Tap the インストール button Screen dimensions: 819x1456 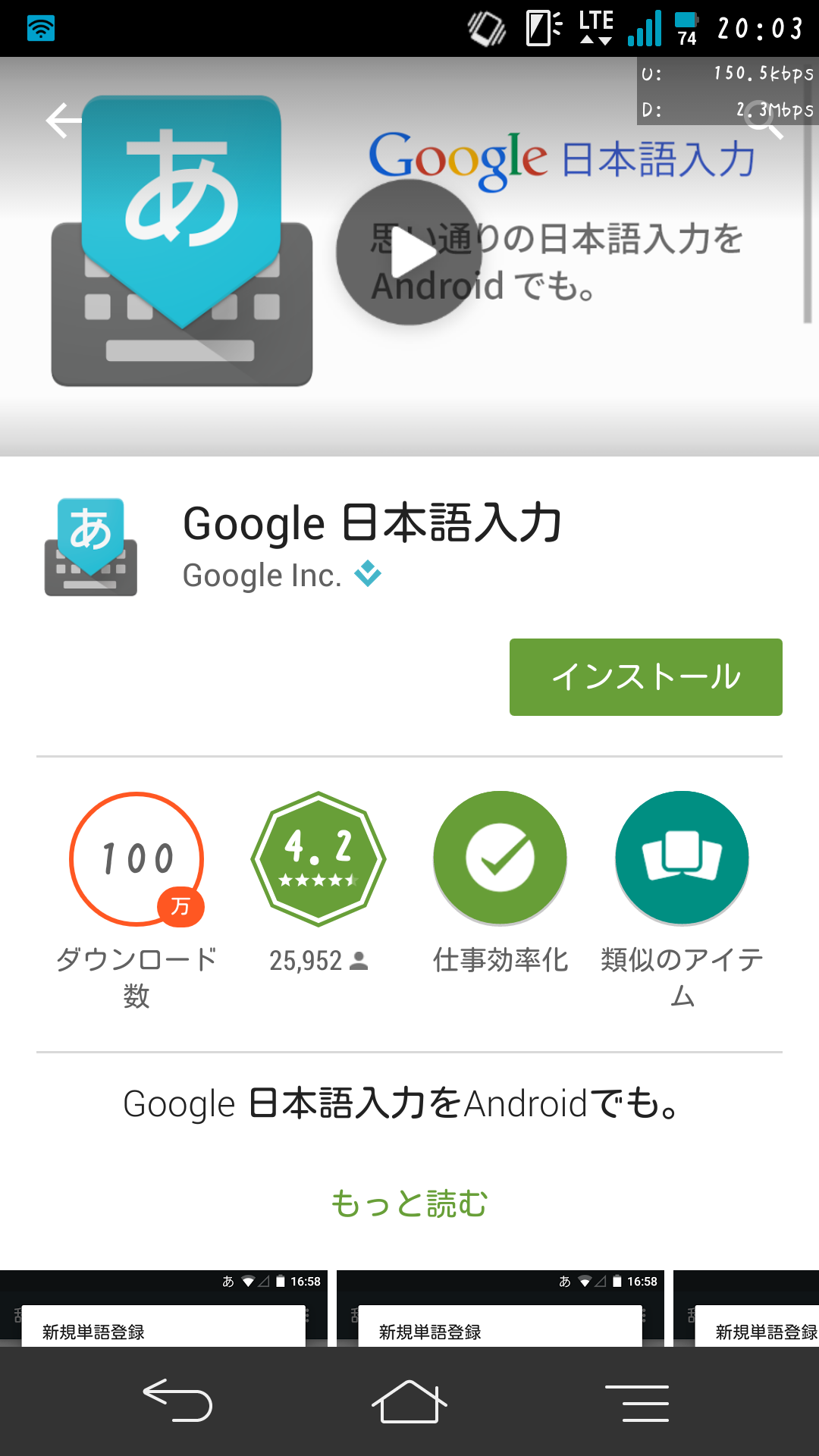click(x=646, y=677)
